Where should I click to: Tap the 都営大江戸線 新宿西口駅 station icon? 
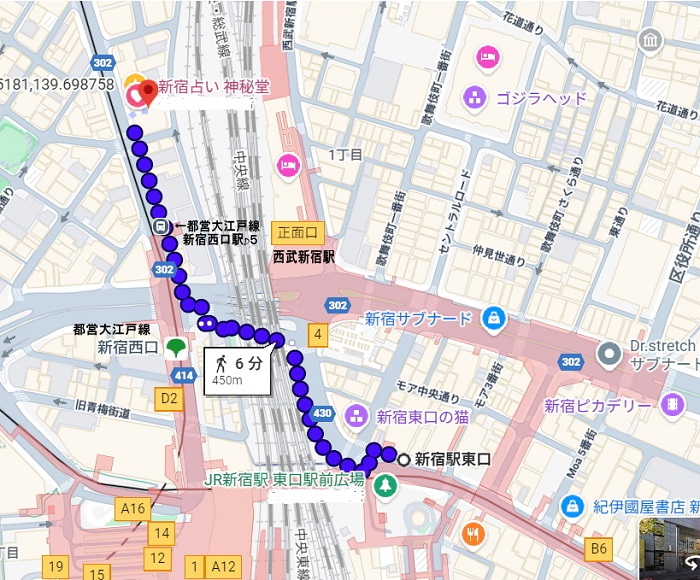(159, 227)
